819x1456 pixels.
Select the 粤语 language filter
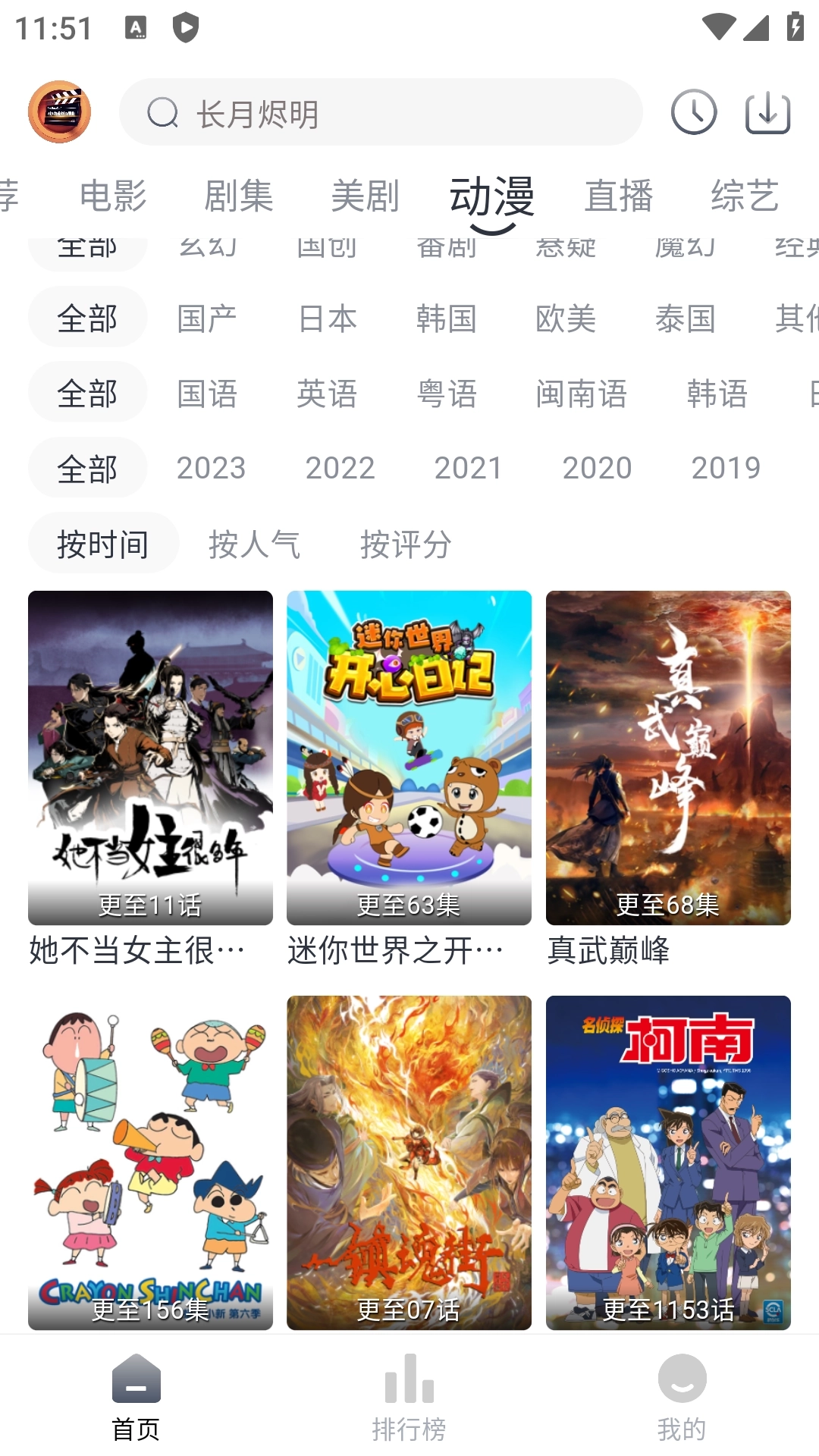pos(447,394)
